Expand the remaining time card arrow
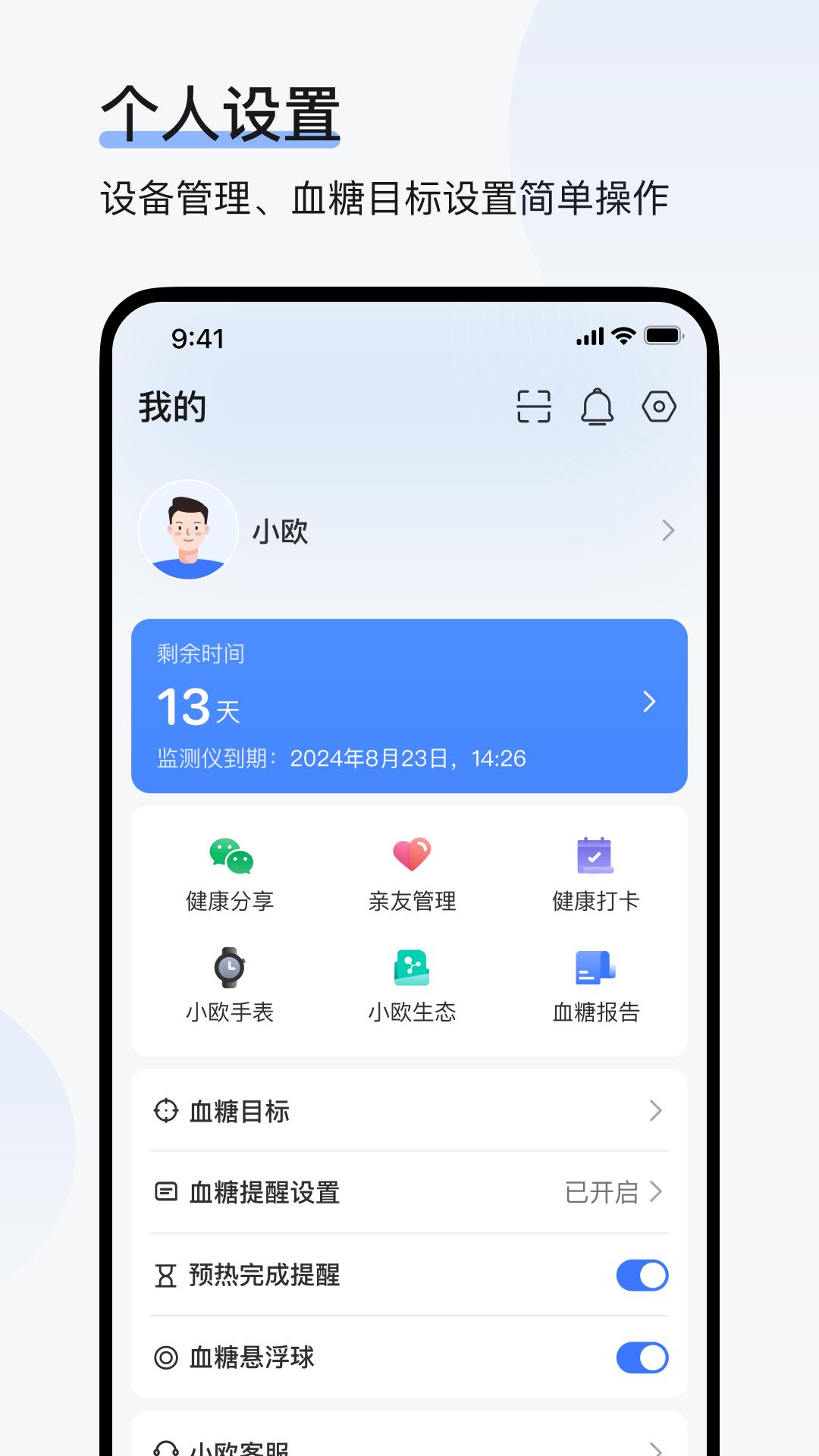 648,704
